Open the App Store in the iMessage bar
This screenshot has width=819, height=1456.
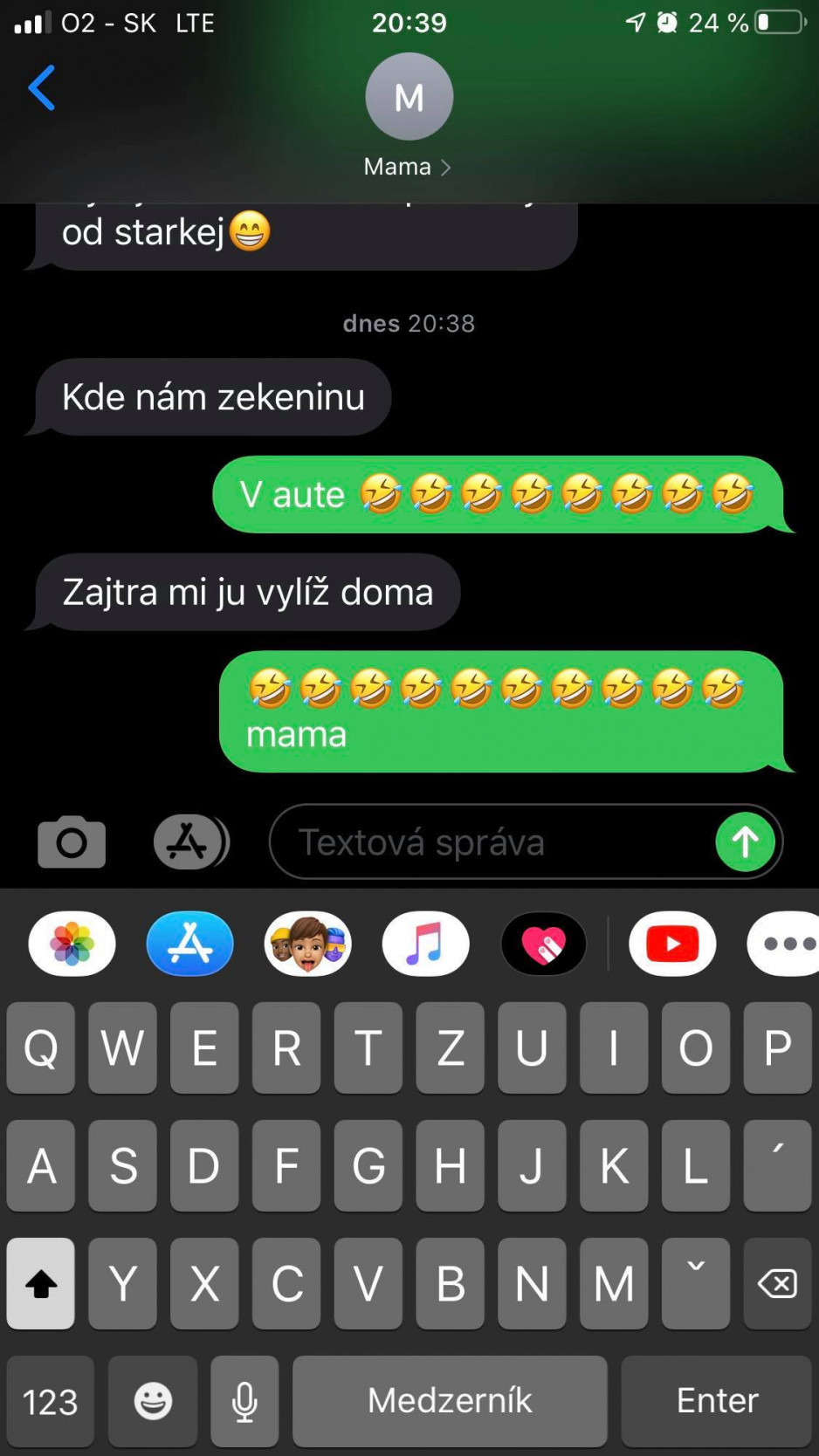tap(190, 944)
